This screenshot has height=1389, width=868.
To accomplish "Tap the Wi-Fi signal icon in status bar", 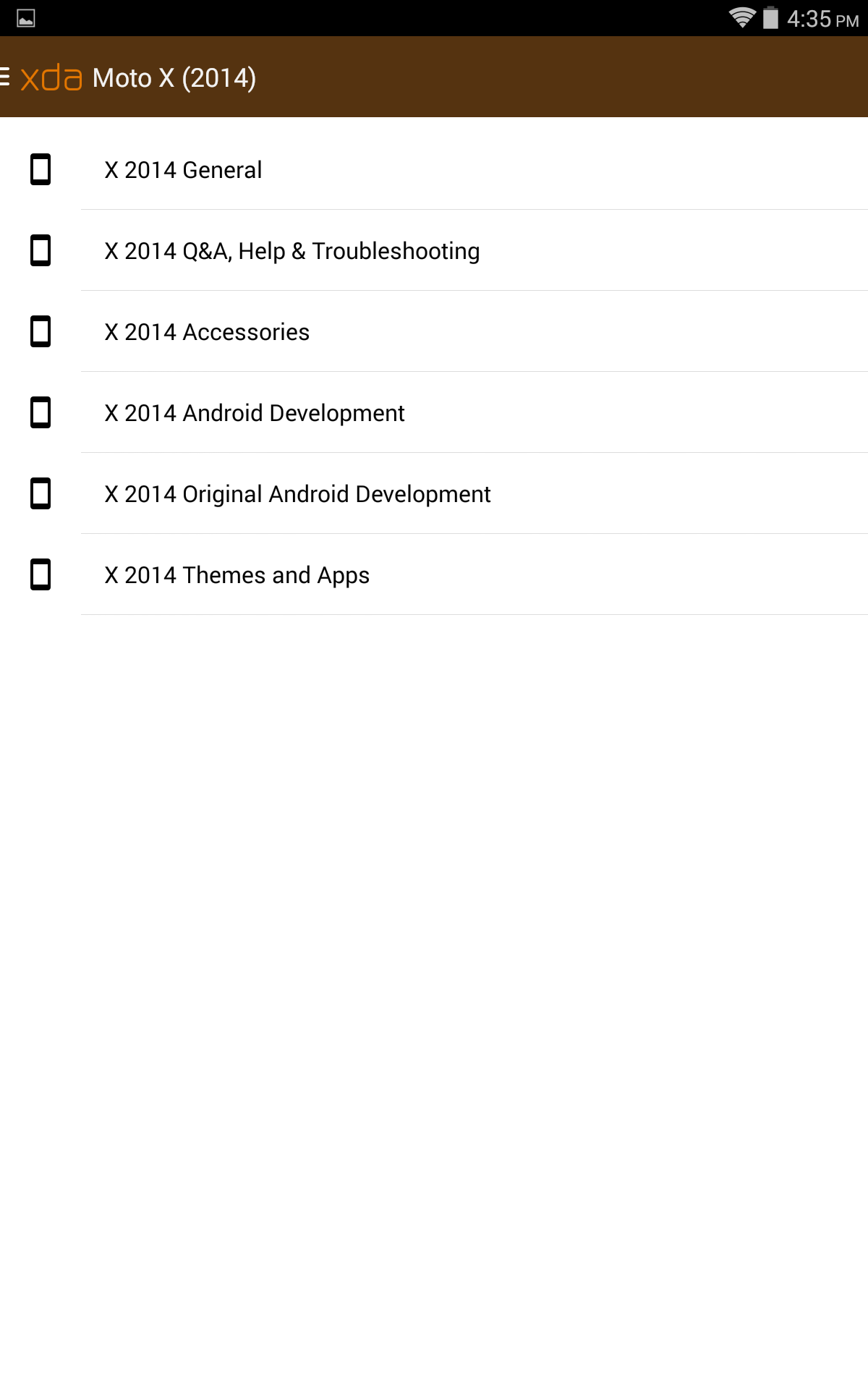I will pyautogui.click(x=741, y=19).
